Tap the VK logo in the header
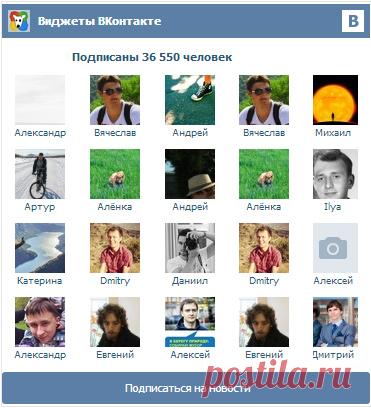Screen dimensions: 371x408 (353, 21)
